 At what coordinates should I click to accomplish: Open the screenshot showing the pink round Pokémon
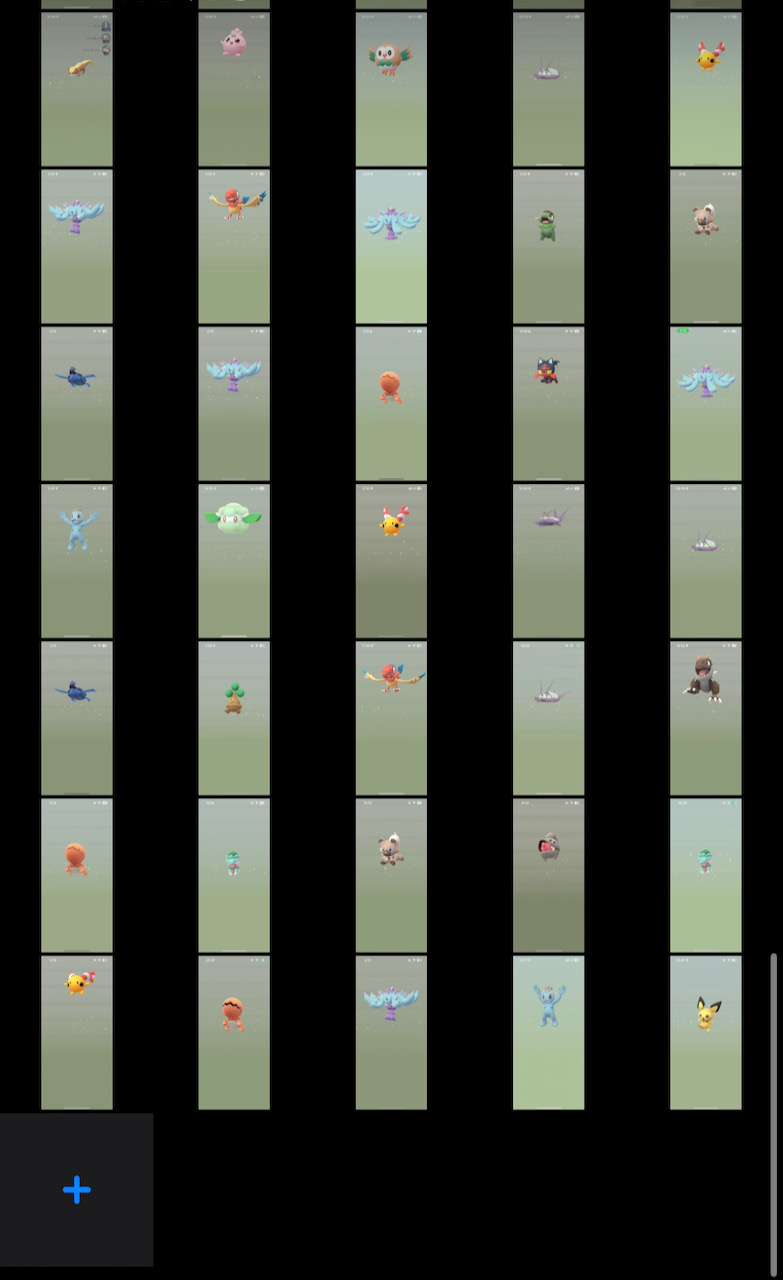tap(234, 89)
